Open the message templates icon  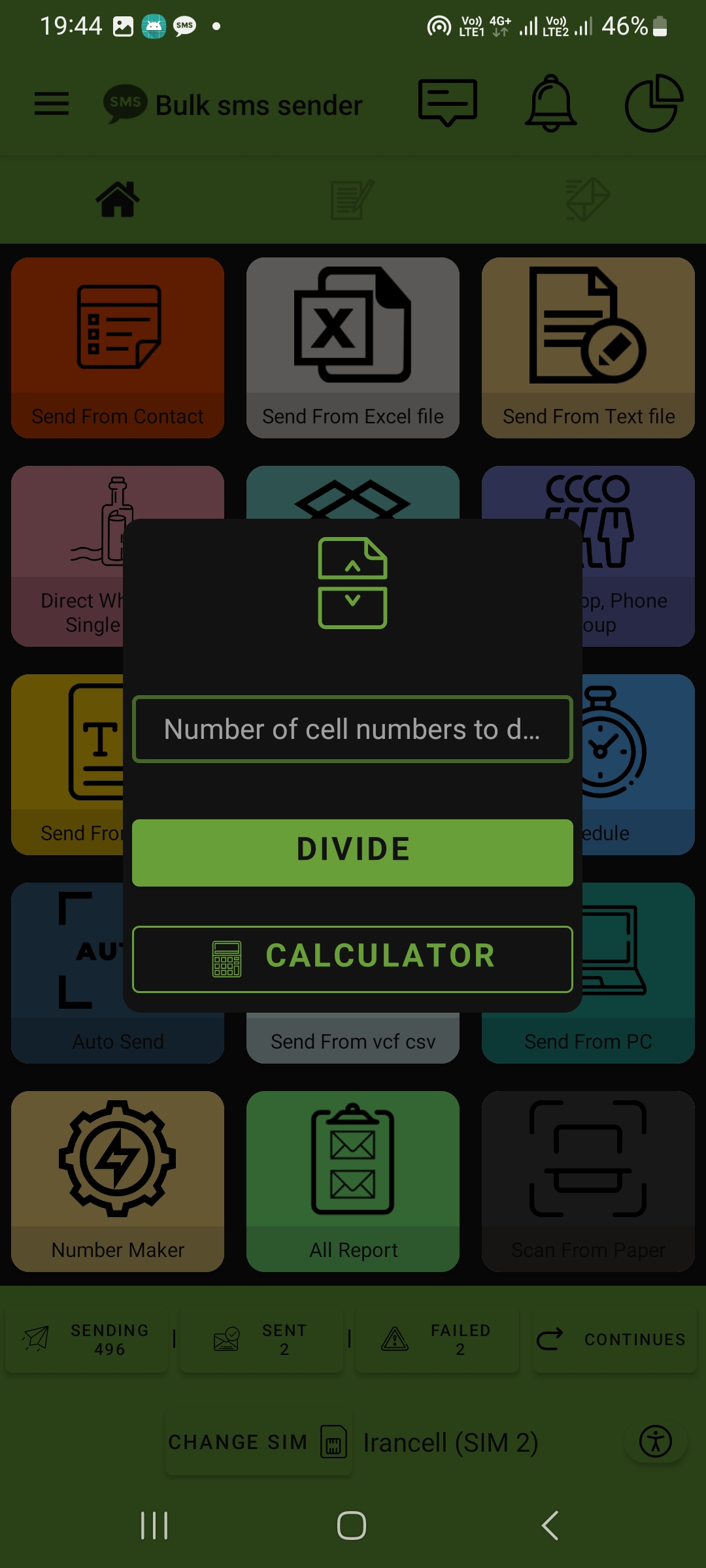(448, 104)
